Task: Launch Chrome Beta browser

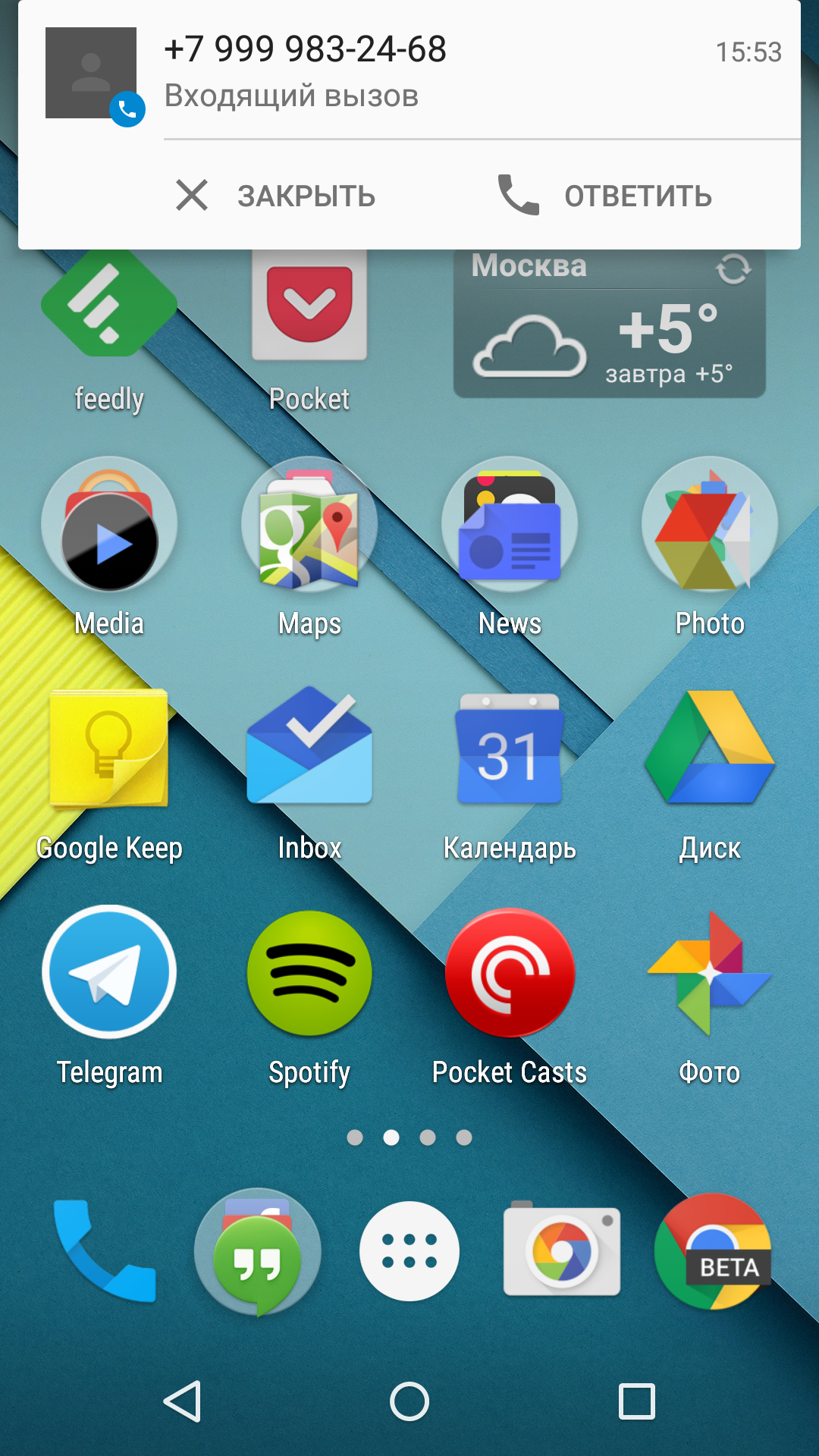Action: pos(713,1251)
